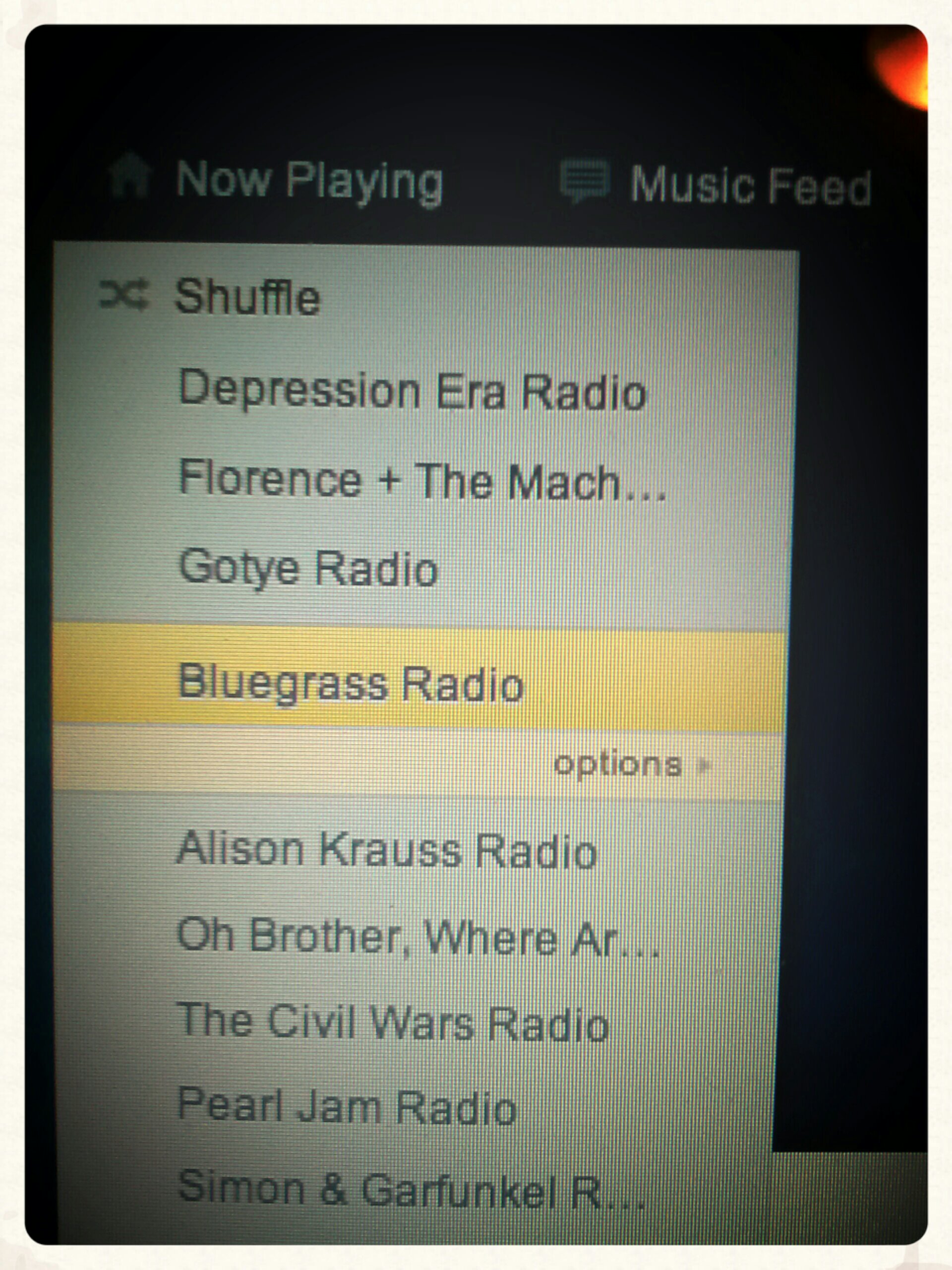The image size is (952, 1270).
Task: Open the Simon & Garfunkel station
Action: coord(411,1190)
